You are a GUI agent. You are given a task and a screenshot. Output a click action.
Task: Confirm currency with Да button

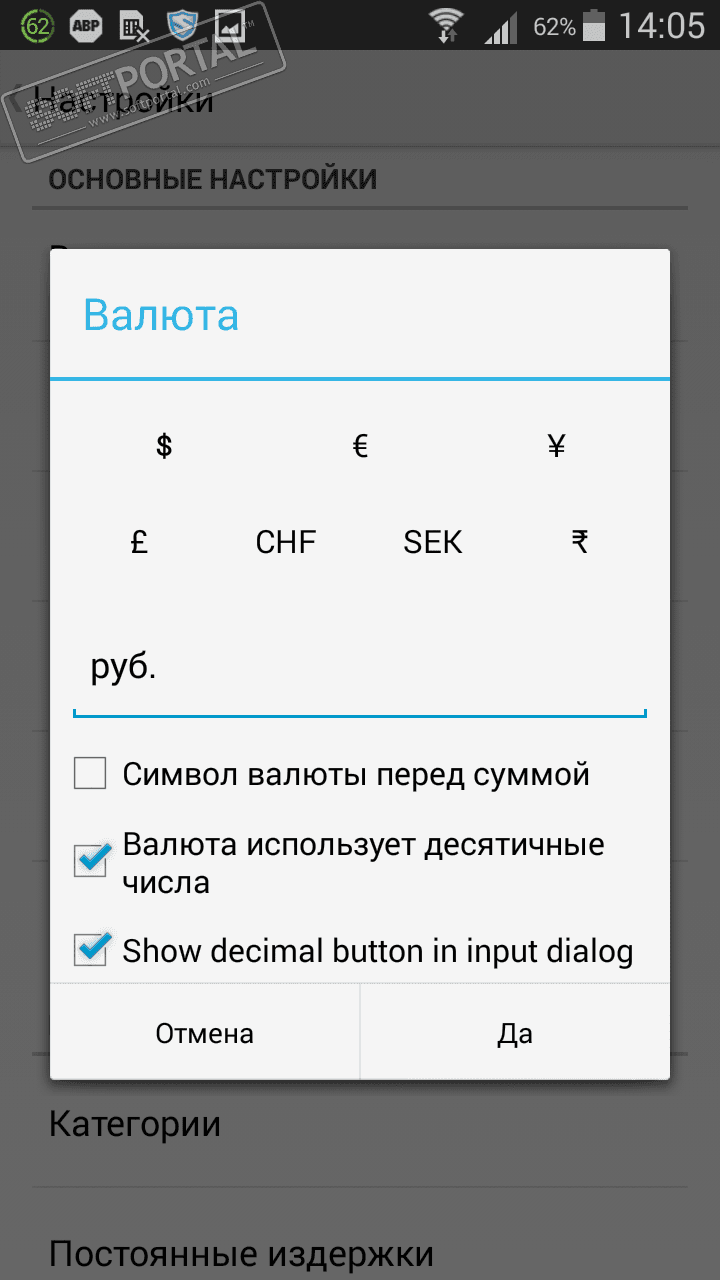pyautogui.click(x=515, y=1033)
